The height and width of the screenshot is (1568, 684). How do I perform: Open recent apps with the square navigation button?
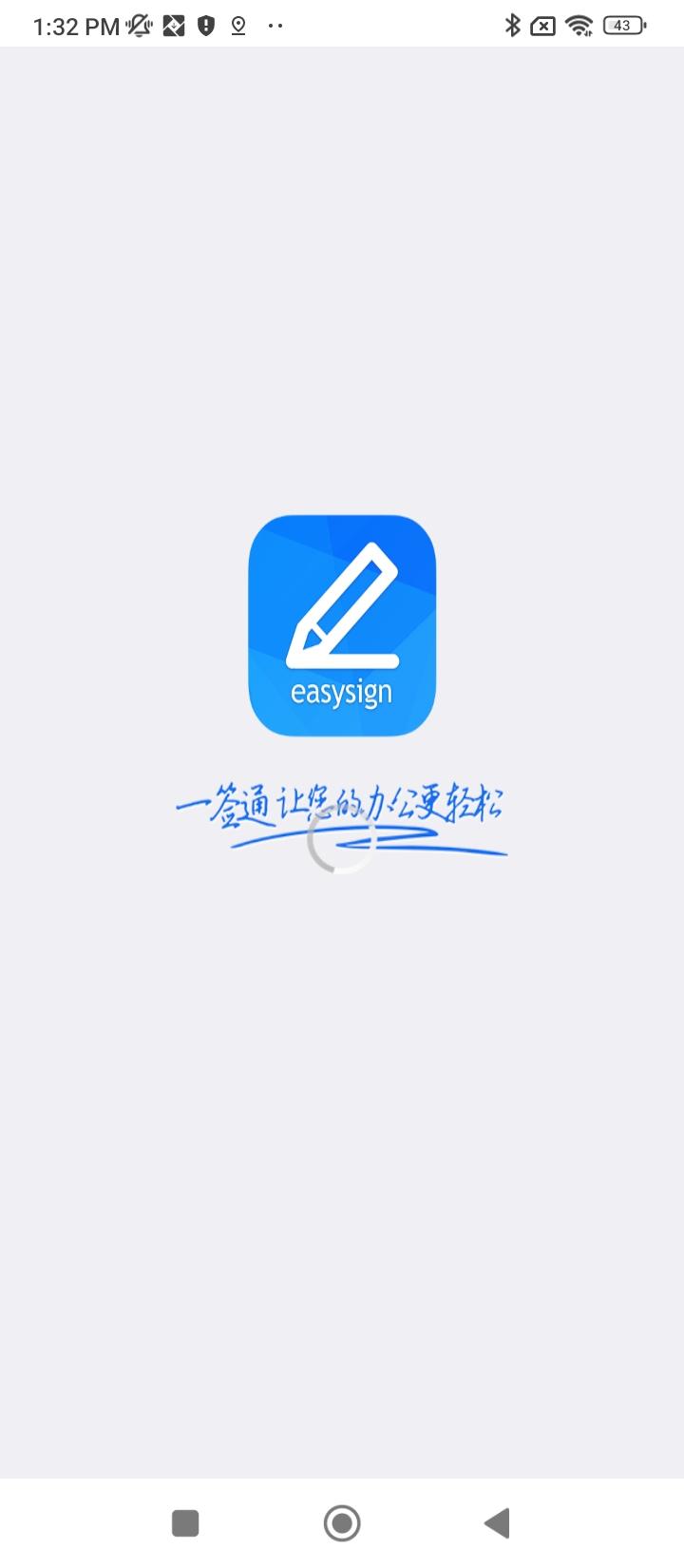pos(185,1522)
